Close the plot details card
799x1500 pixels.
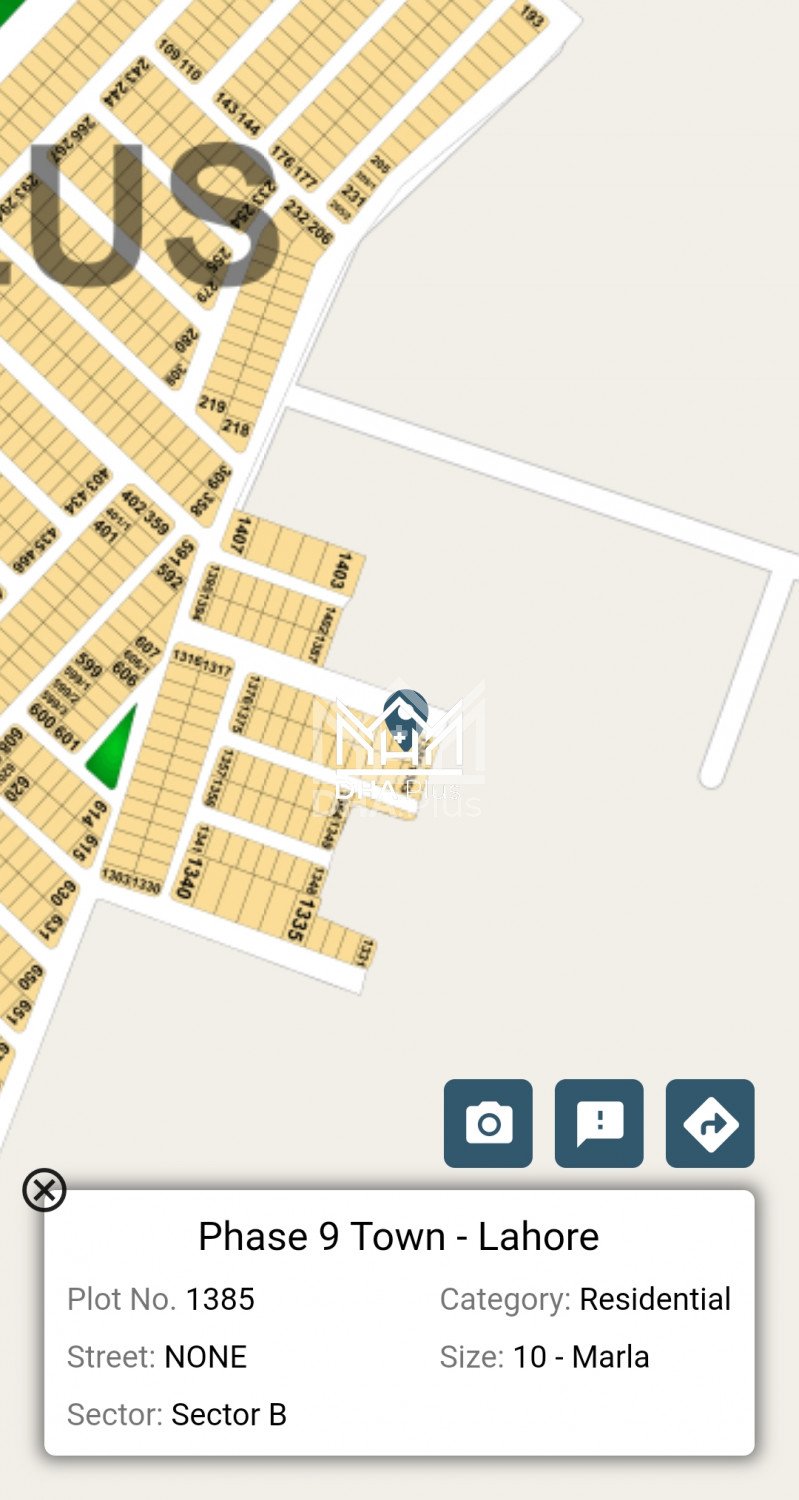click(x=44, y=1190)
